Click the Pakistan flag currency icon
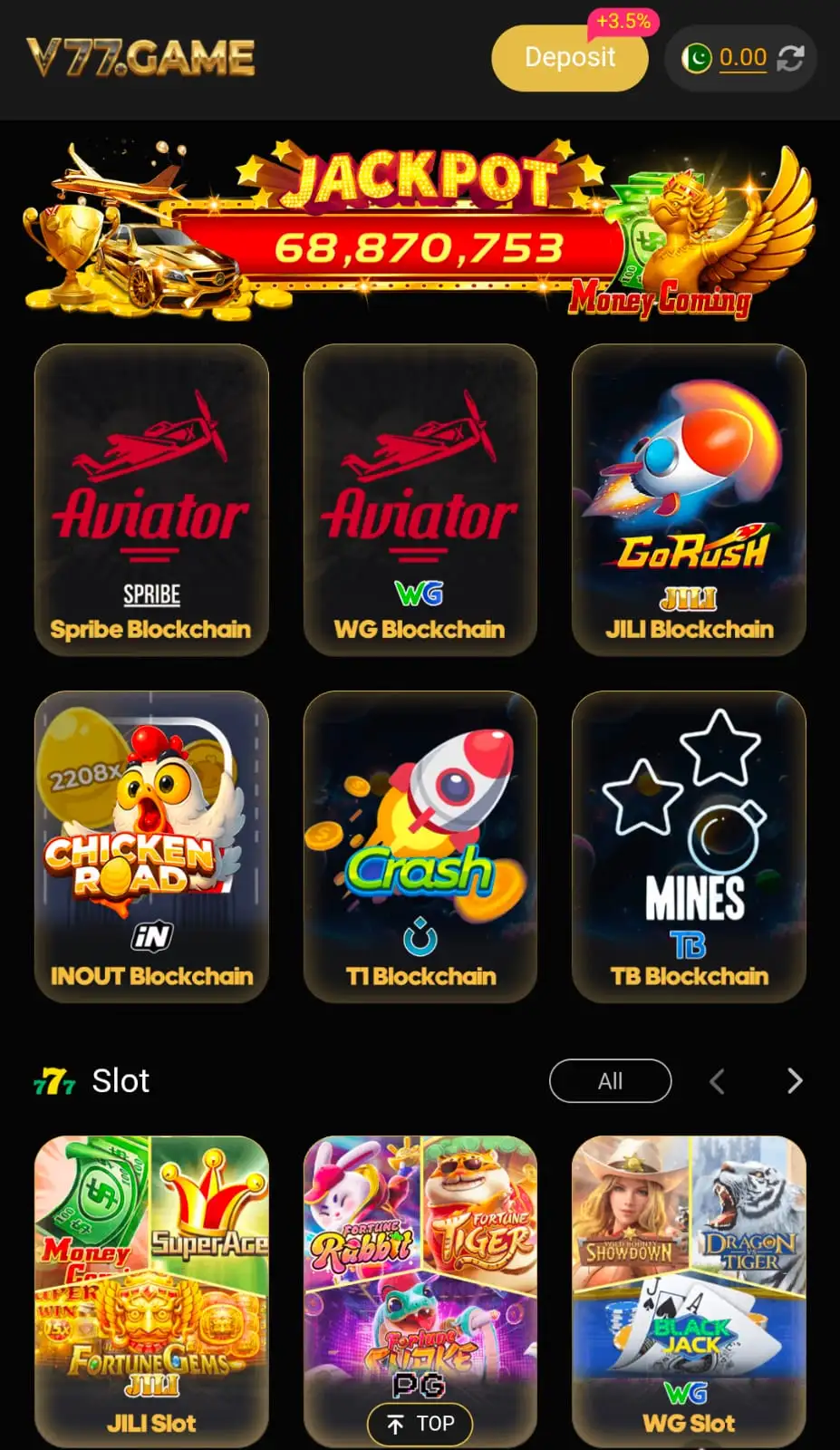 click(697, 58)
